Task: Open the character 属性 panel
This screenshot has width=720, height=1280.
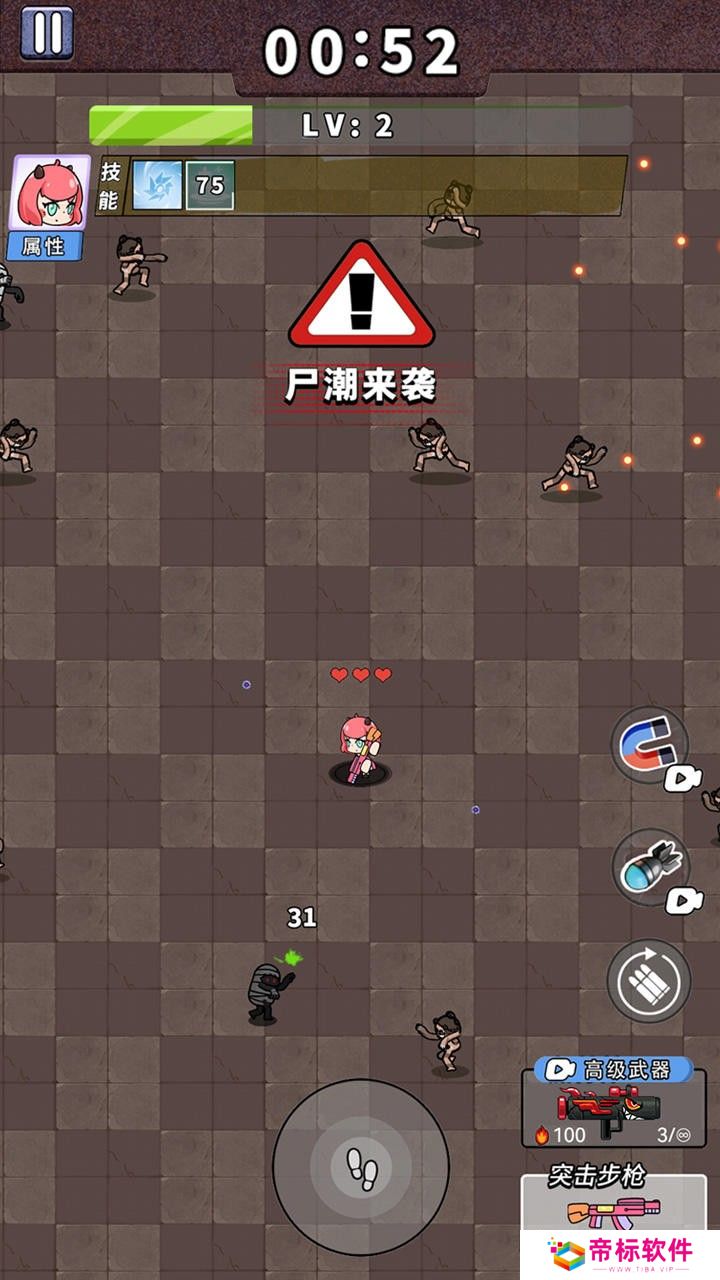Action: (47, 205)
